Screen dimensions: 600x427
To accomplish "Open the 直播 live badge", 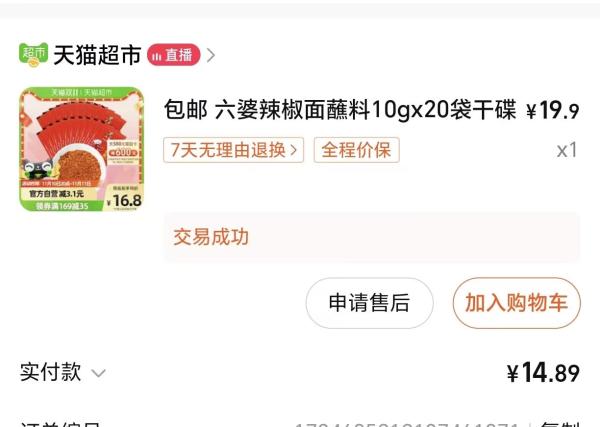I will tap(173, 55).
